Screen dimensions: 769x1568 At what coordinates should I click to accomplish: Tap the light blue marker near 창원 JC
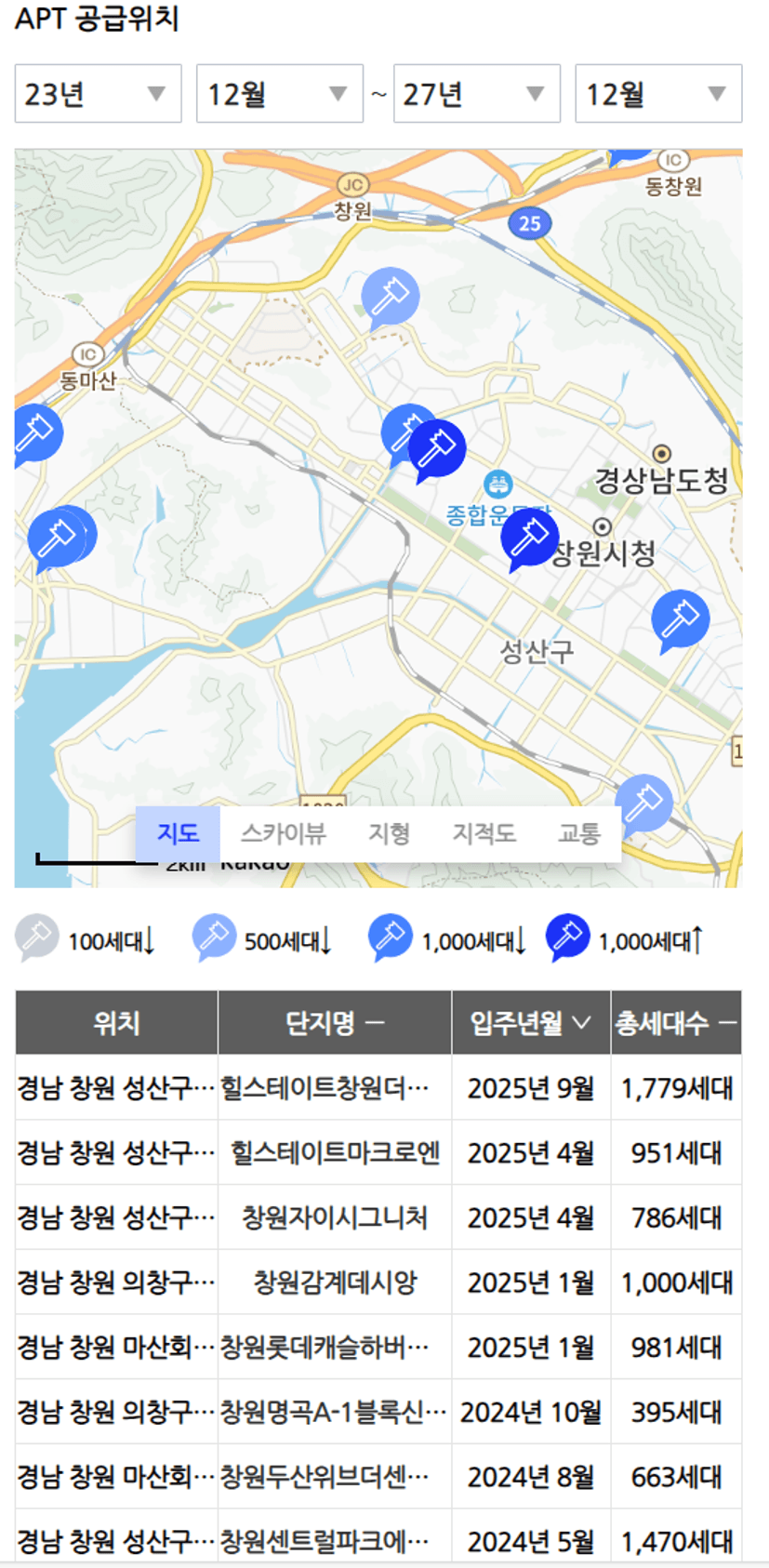pos(390,298)
